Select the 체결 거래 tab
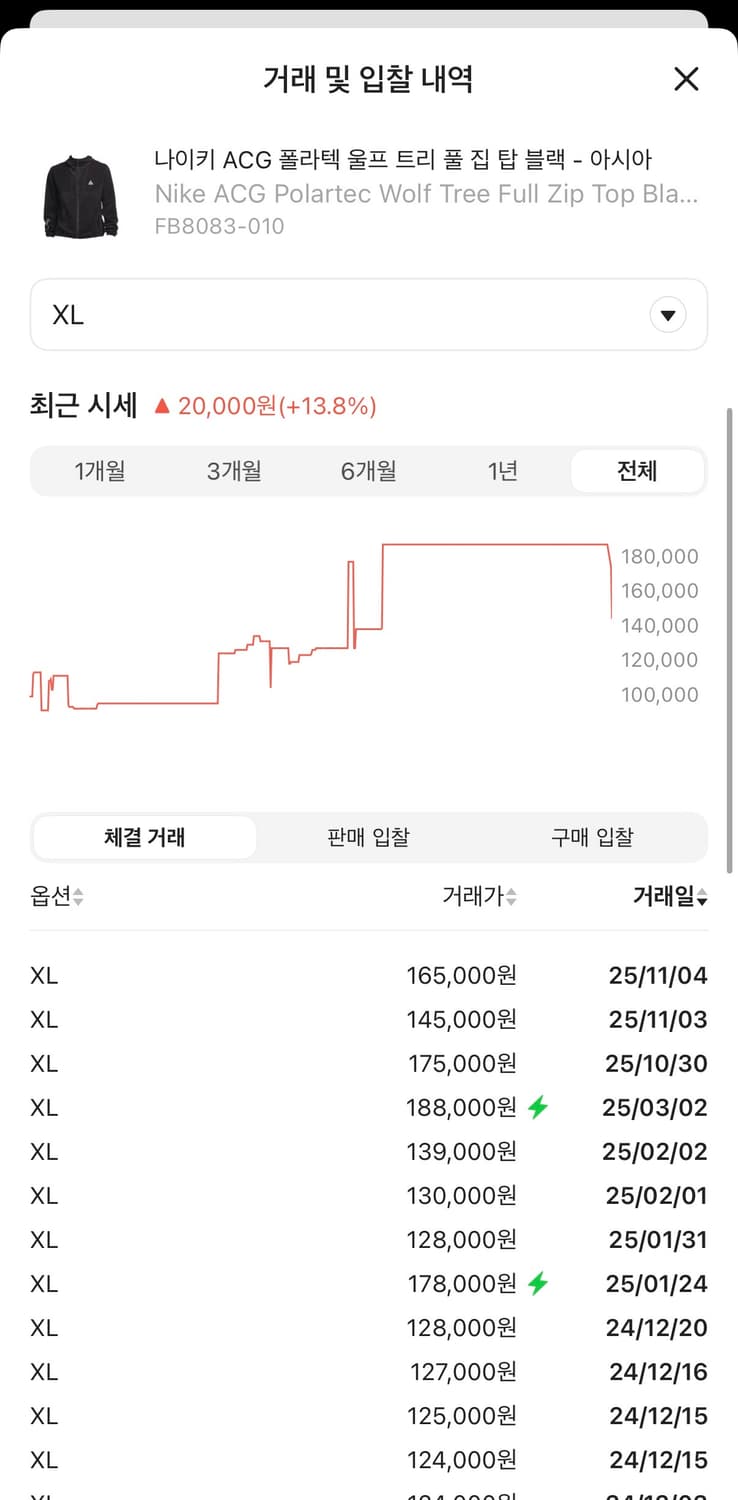Image resolution: width=738 pixels, height=1500 pixels. point(143,837)
